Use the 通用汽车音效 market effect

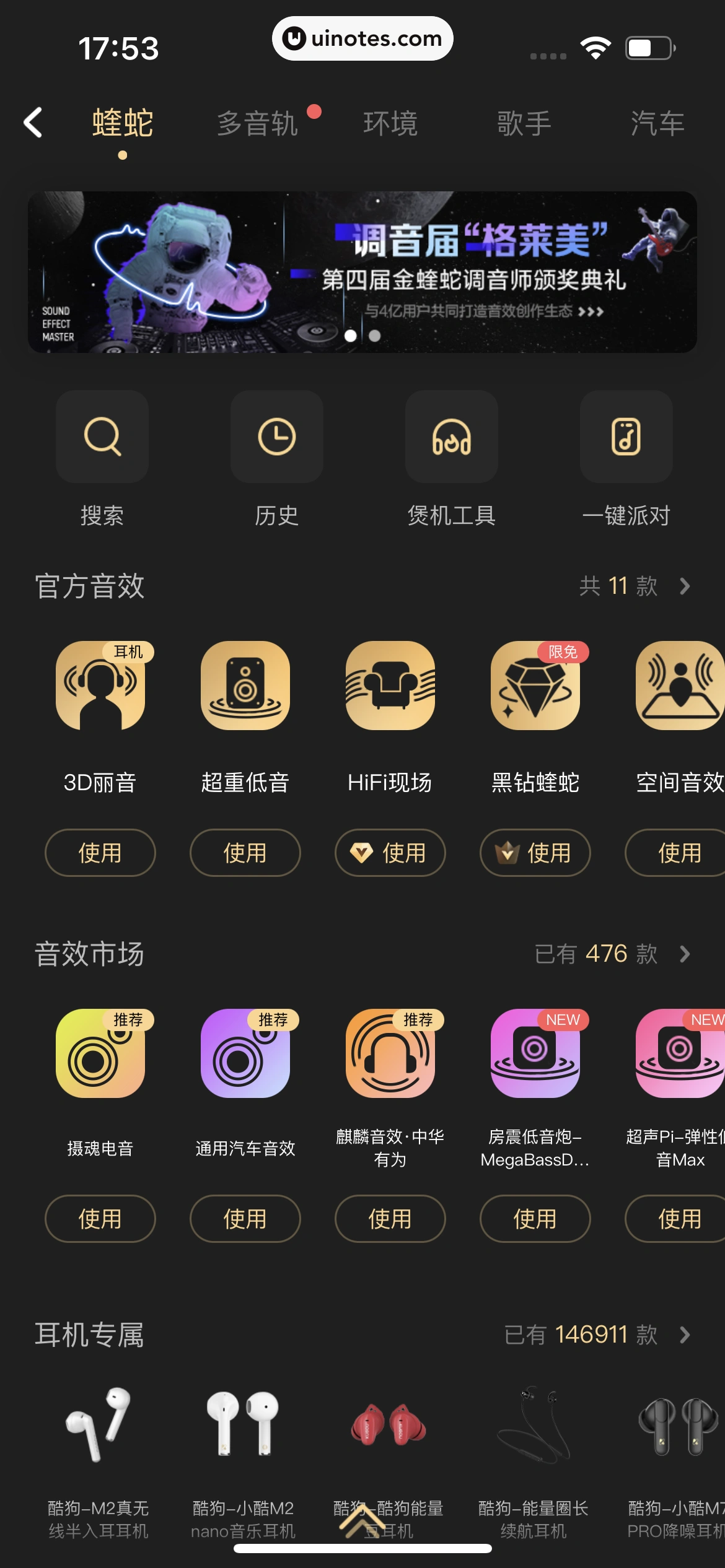(245, 1218)
